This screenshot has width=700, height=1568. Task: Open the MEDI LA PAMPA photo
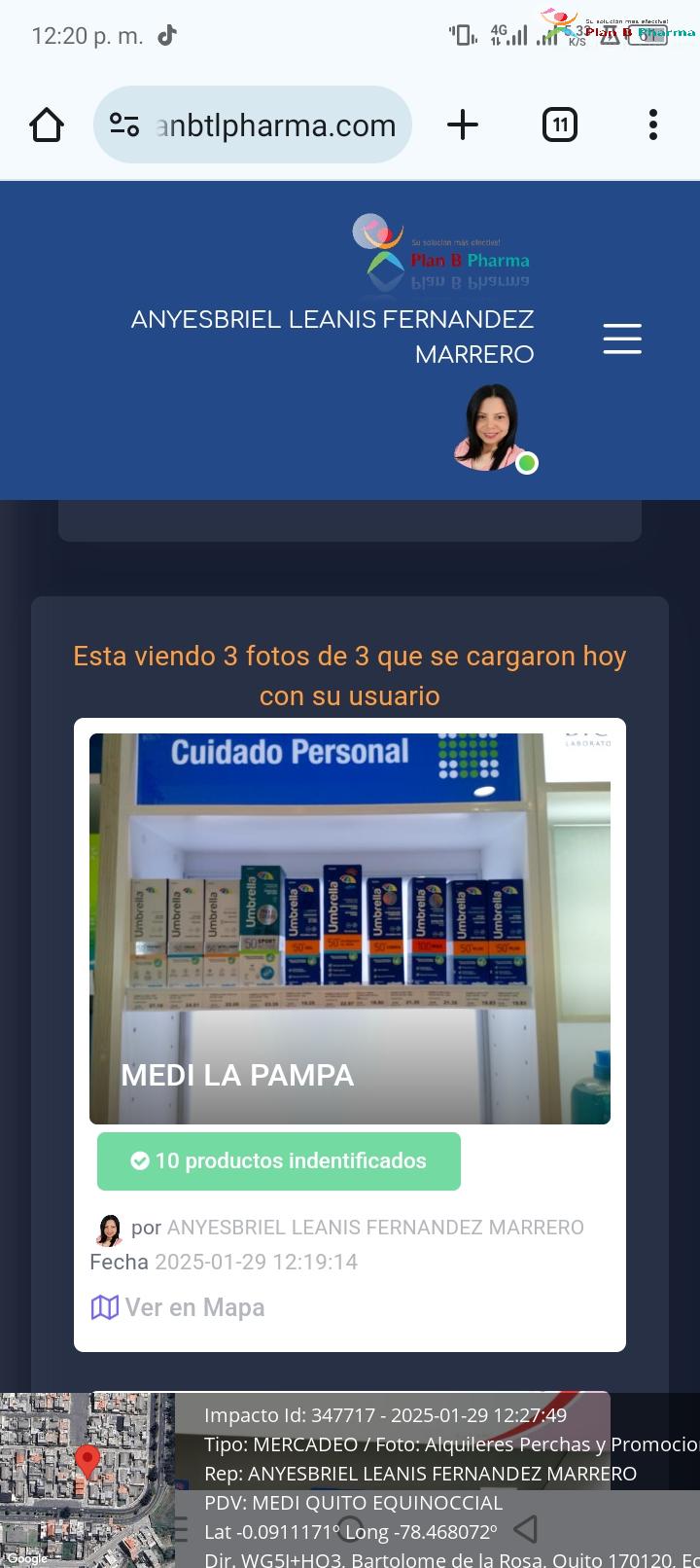(350, 929)
